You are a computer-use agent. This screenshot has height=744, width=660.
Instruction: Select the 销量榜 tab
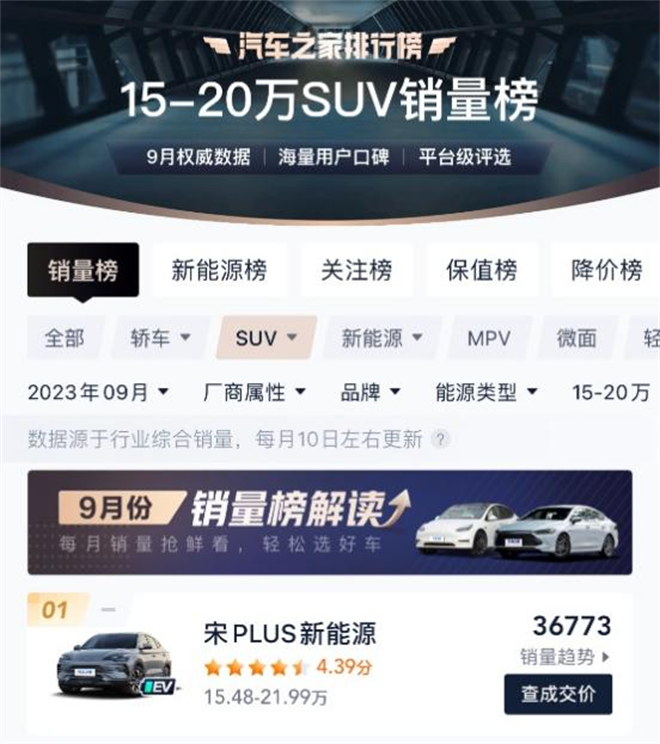point(83,271)
